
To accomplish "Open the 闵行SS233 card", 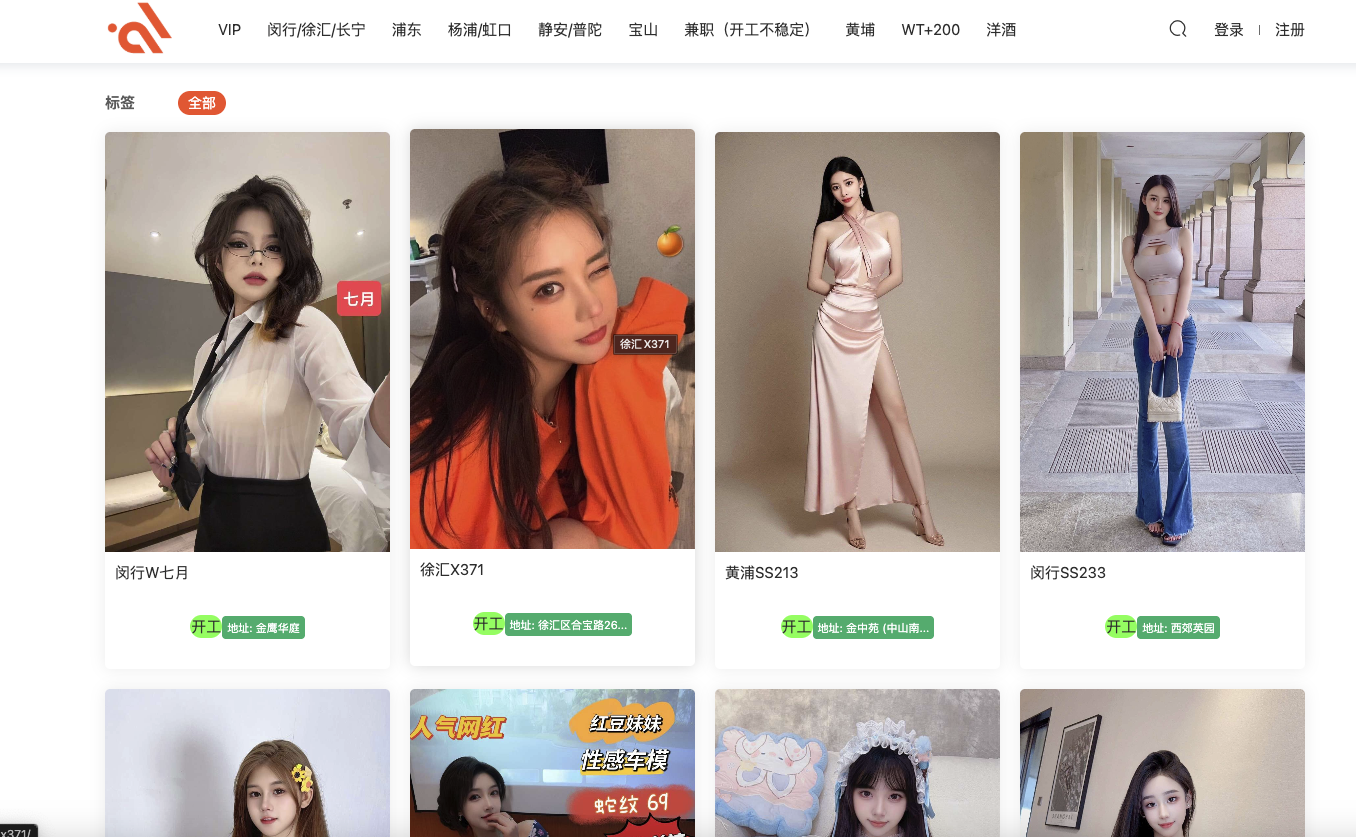I will coord(1162,342).
